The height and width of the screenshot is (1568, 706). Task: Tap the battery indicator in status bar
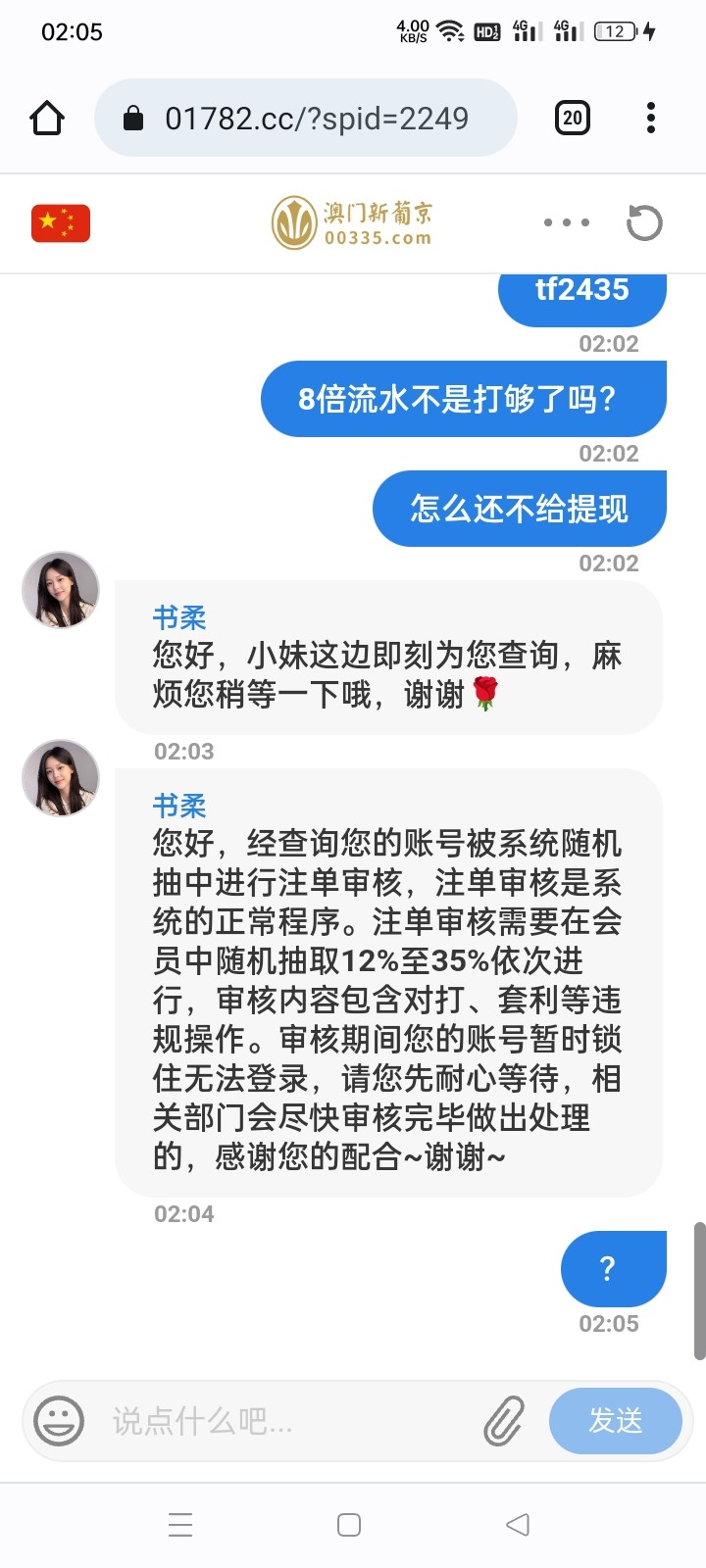(620, 30)
